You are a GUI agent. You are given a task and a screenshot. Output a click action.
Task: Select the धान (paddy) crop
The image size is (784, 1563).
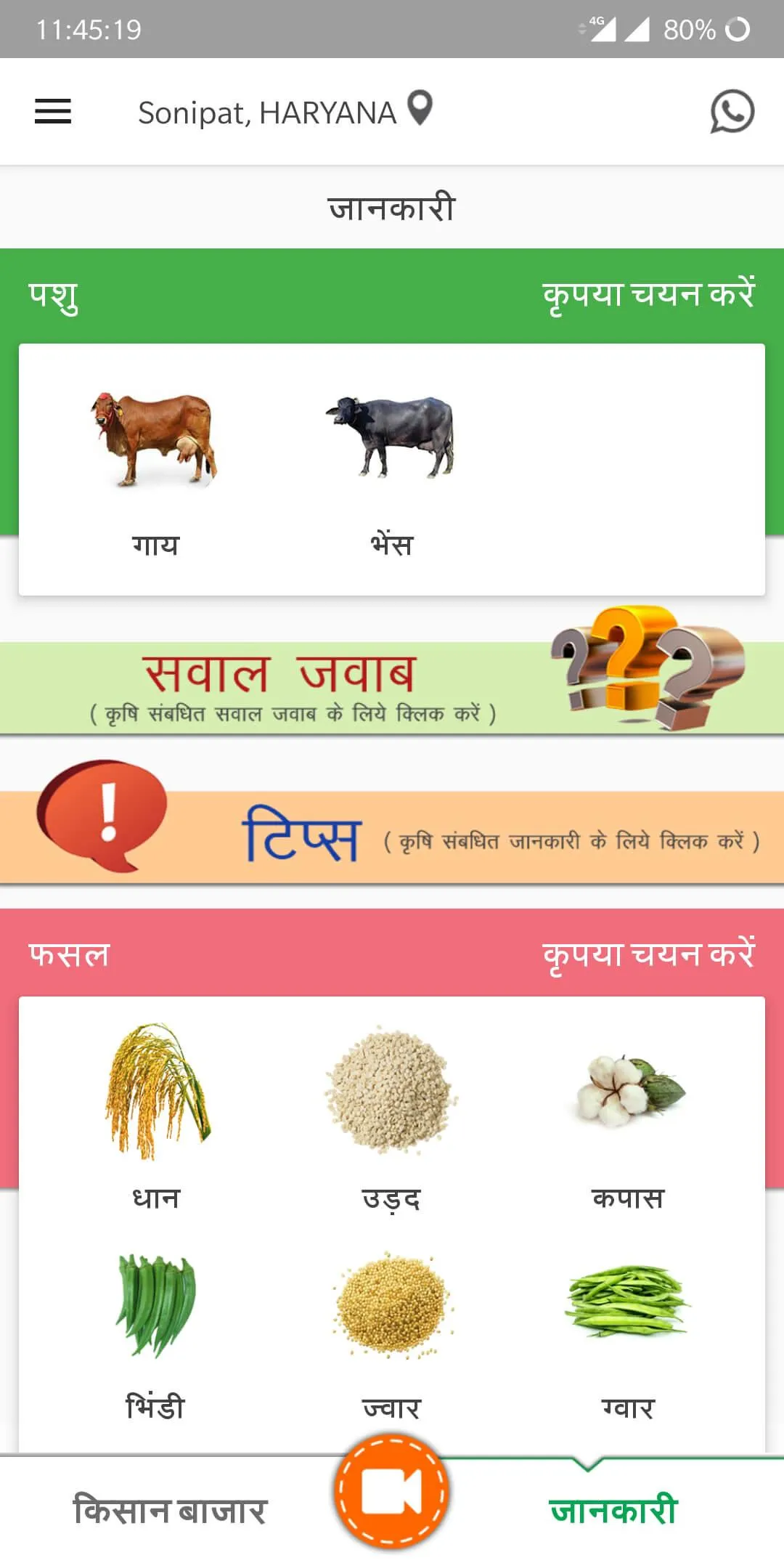[x=156, y=1089]
